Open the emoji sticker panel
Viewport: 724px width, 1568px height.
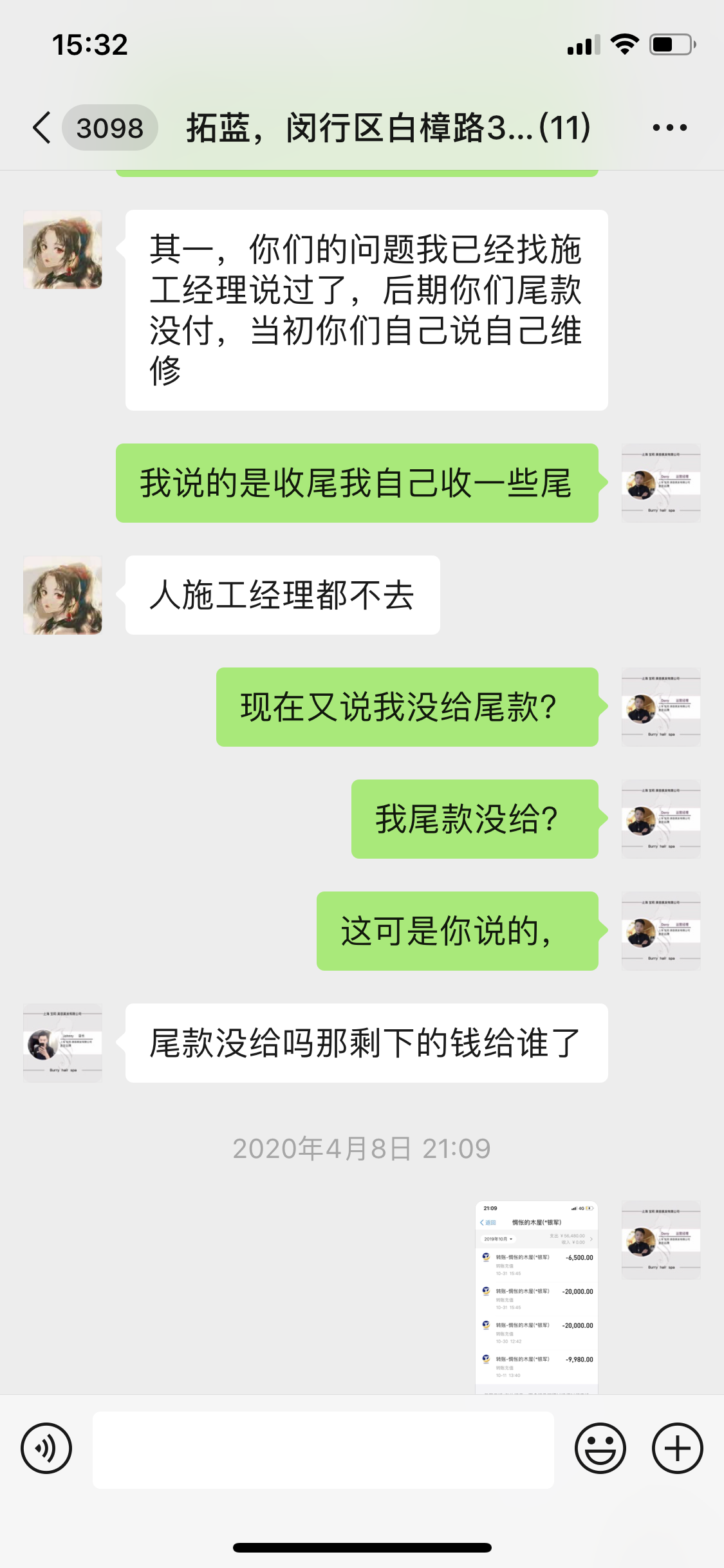pos(600,1448)
